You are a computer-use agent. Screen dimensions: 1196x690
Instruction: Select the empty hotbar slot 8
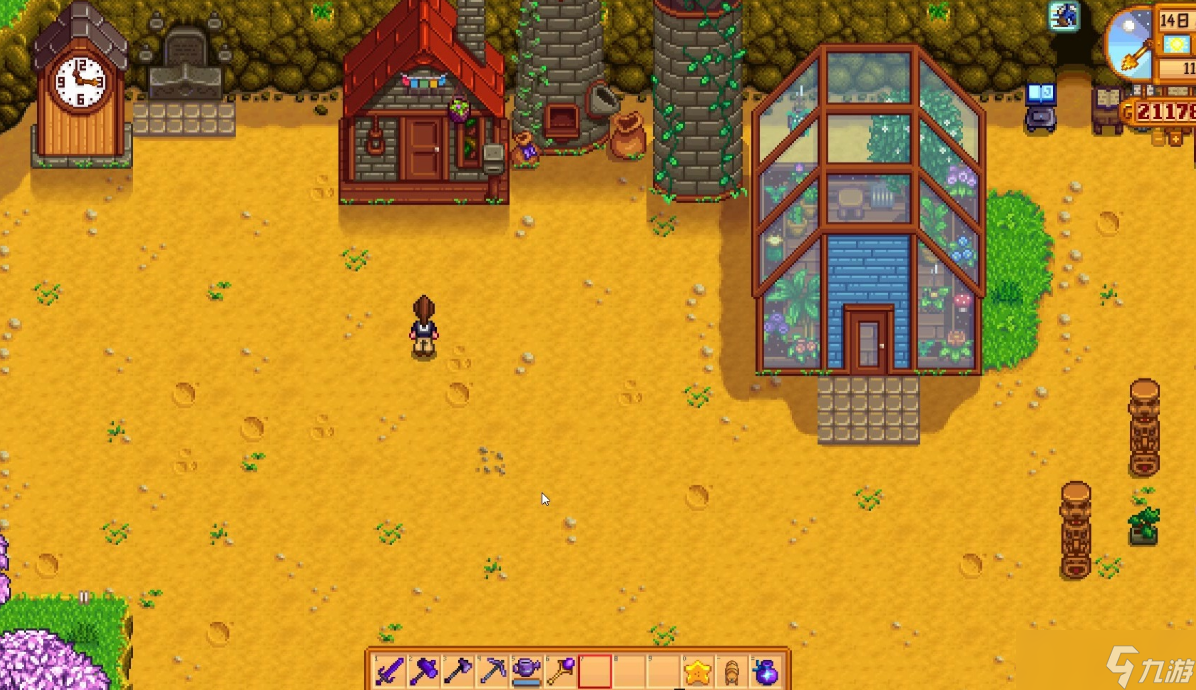pos(629,672)
